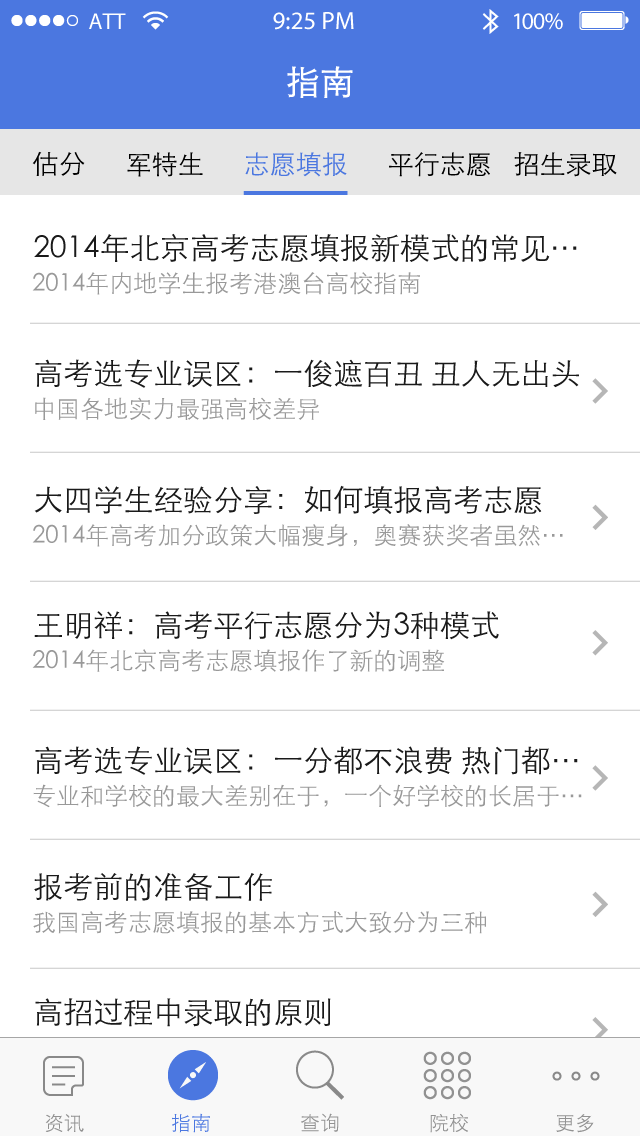Image resolution: width=640 pixels, height=1136 pixels.
Task: Open the 查询 search tab
Action: point(320,1092)
